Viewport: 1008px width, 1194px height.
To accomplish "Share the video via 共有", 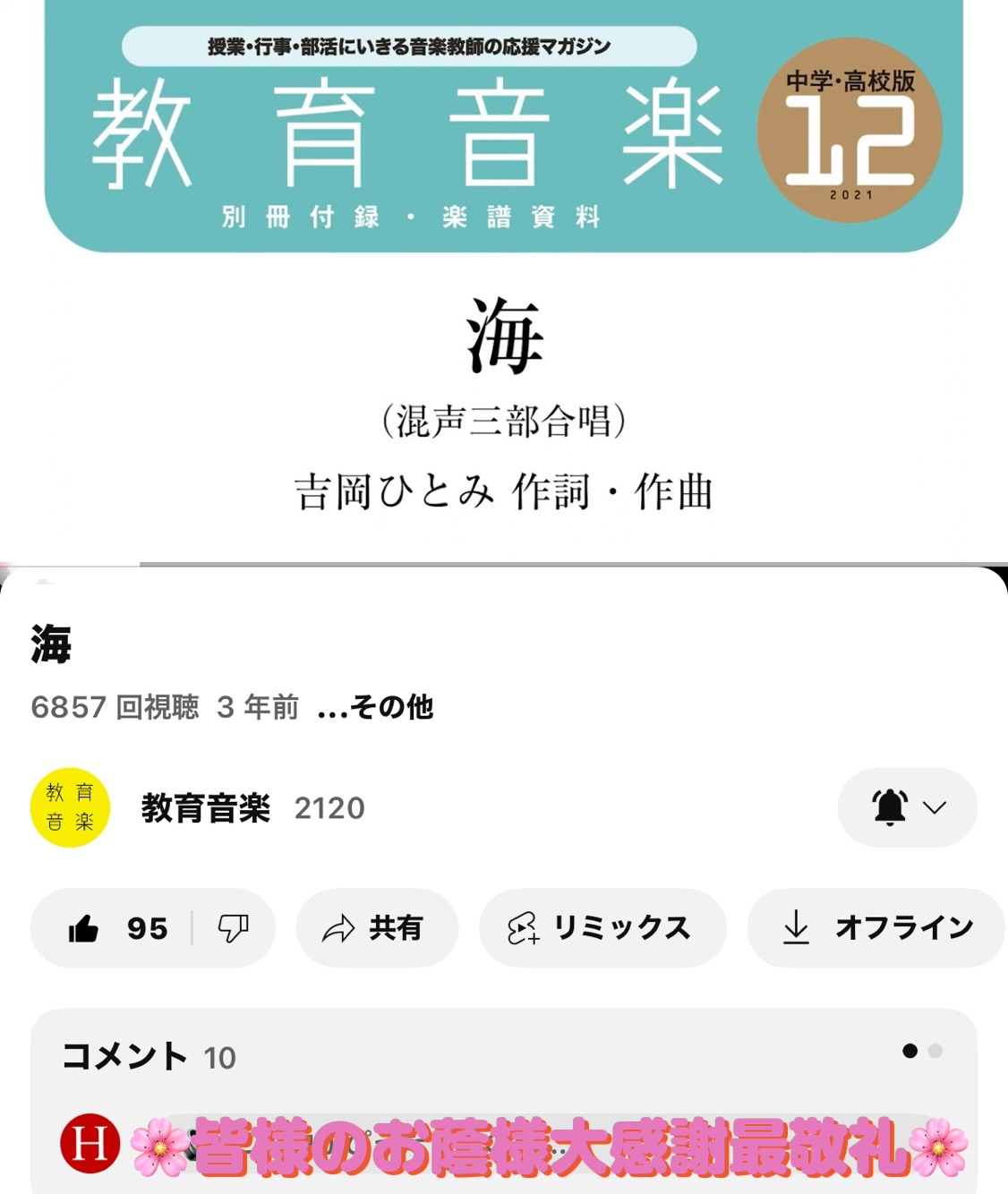I will tap(376, 928).
